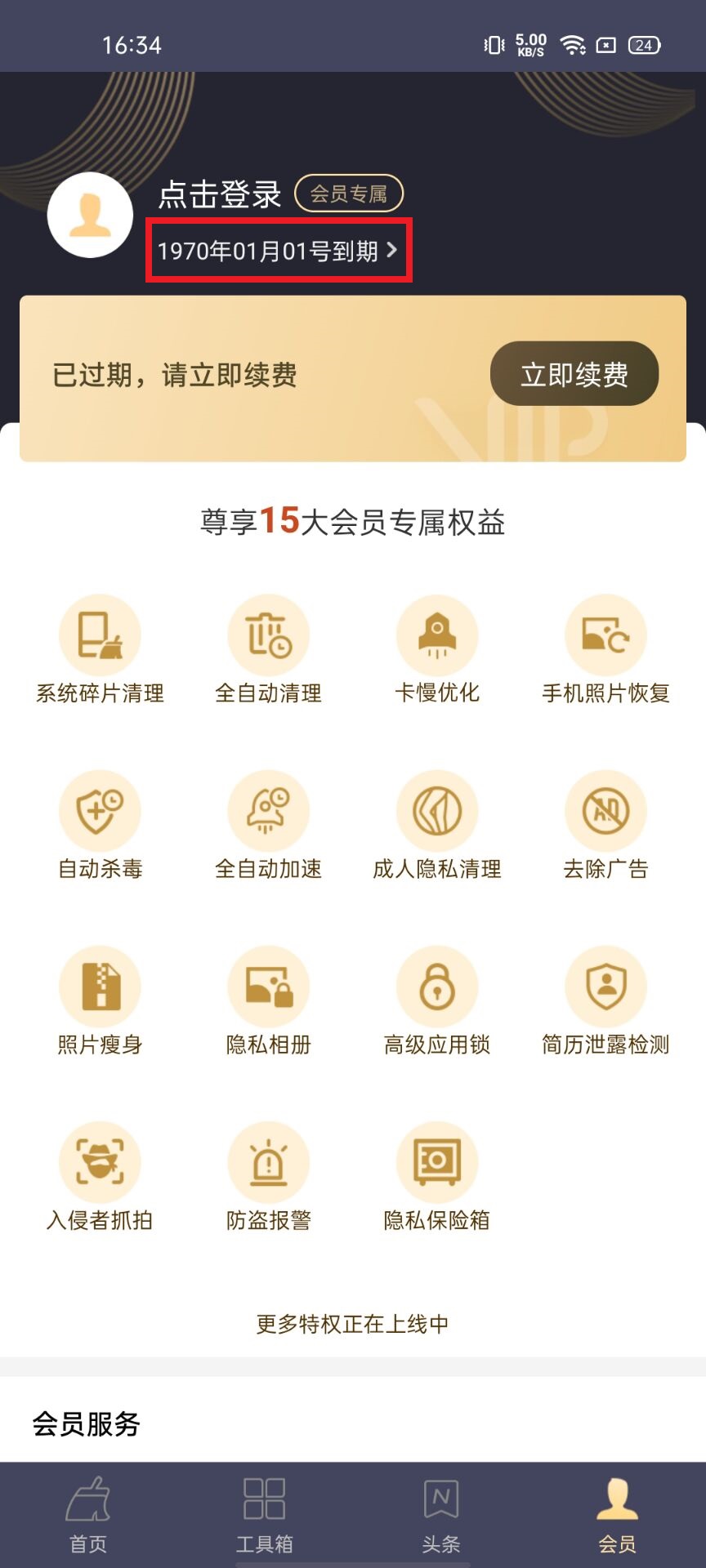The image size is (706, 1568).
Task: Open 卡慢优化 optimization
Action: [437, 649]
